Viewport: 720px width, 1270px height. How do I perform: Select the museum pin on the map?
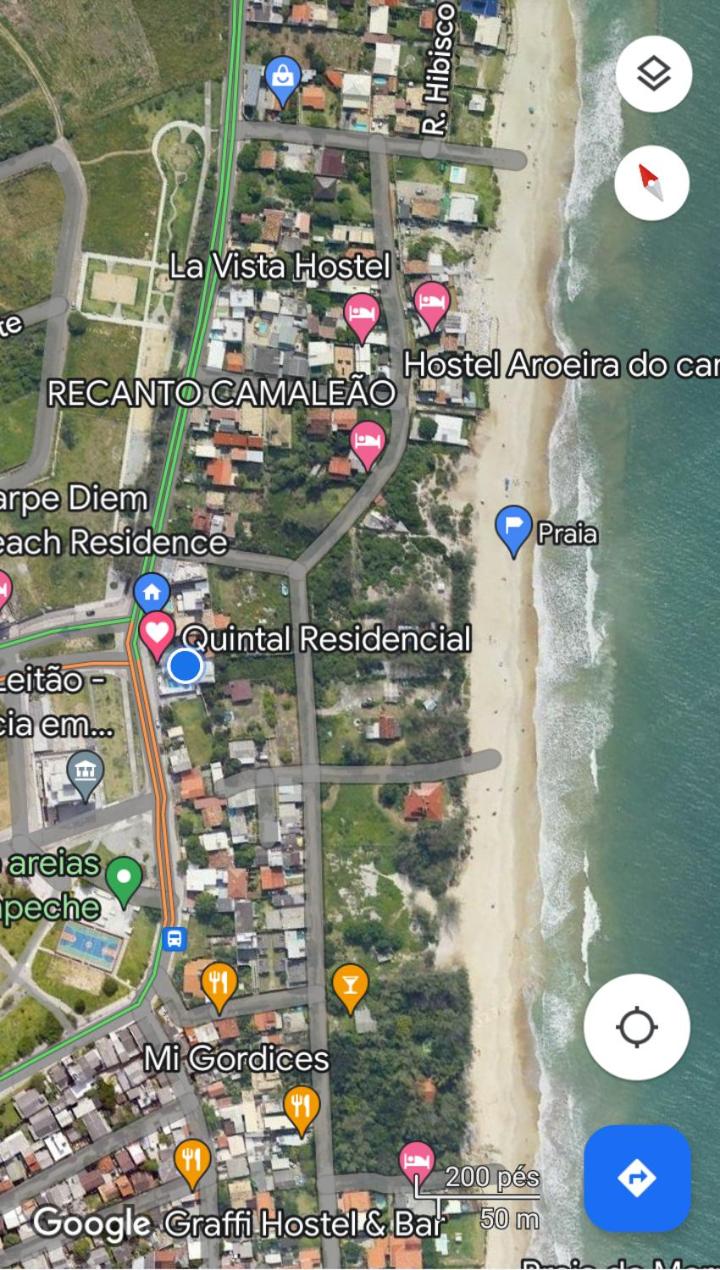tap(85, 773)
